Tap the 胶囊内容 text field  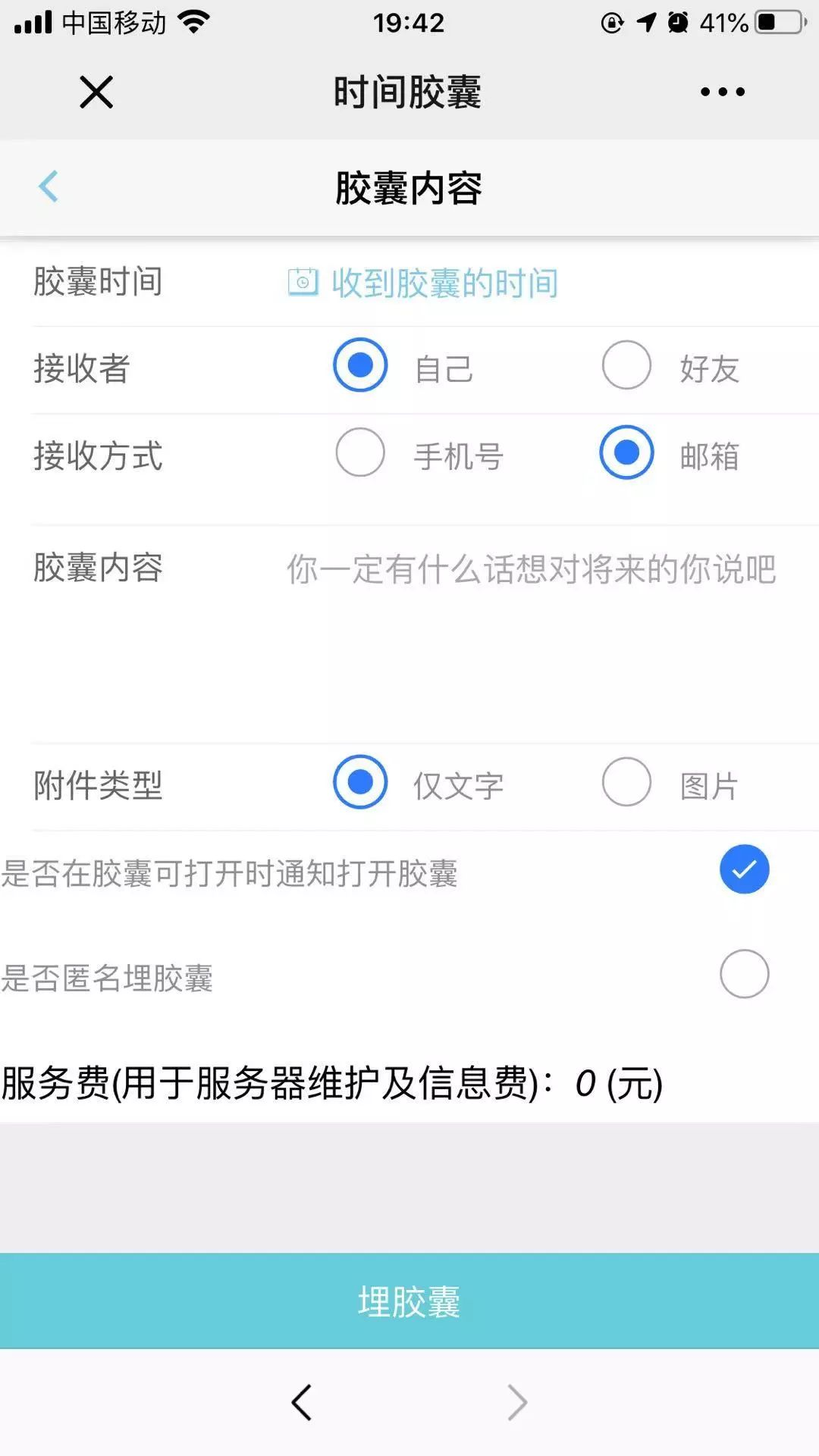[x=531, y=633]
